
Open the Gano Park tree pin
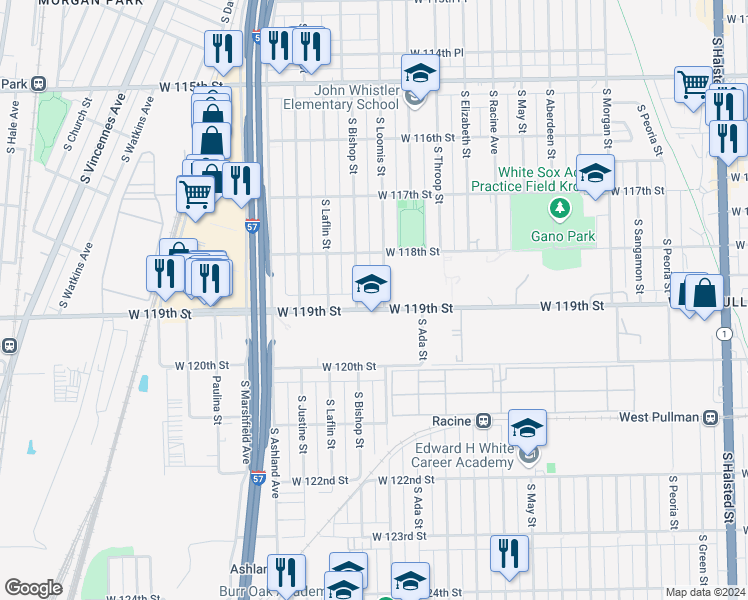560,209
